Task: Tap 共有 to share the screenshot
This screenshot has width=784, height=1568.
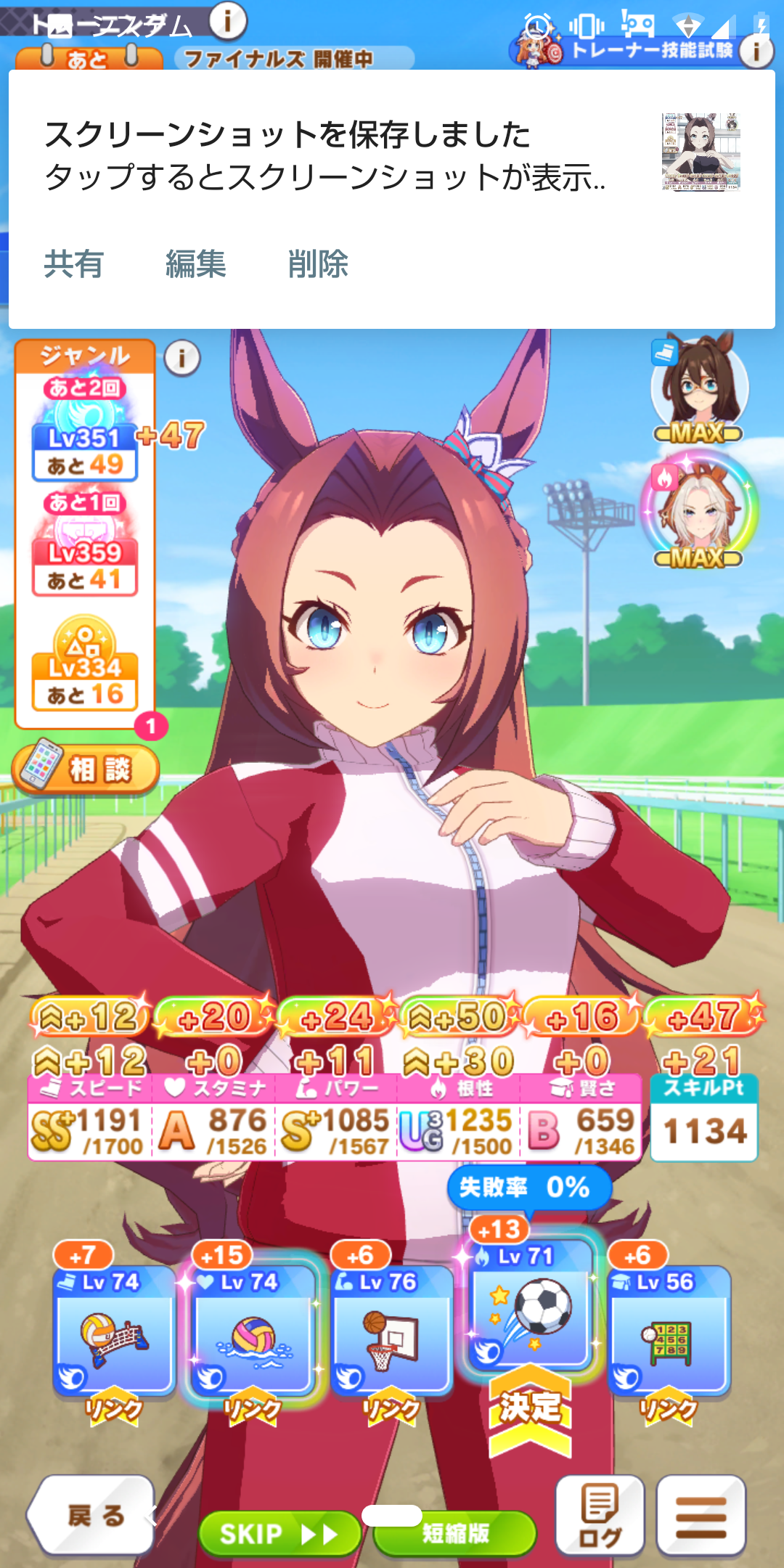Action: click(x=73, y=264)
